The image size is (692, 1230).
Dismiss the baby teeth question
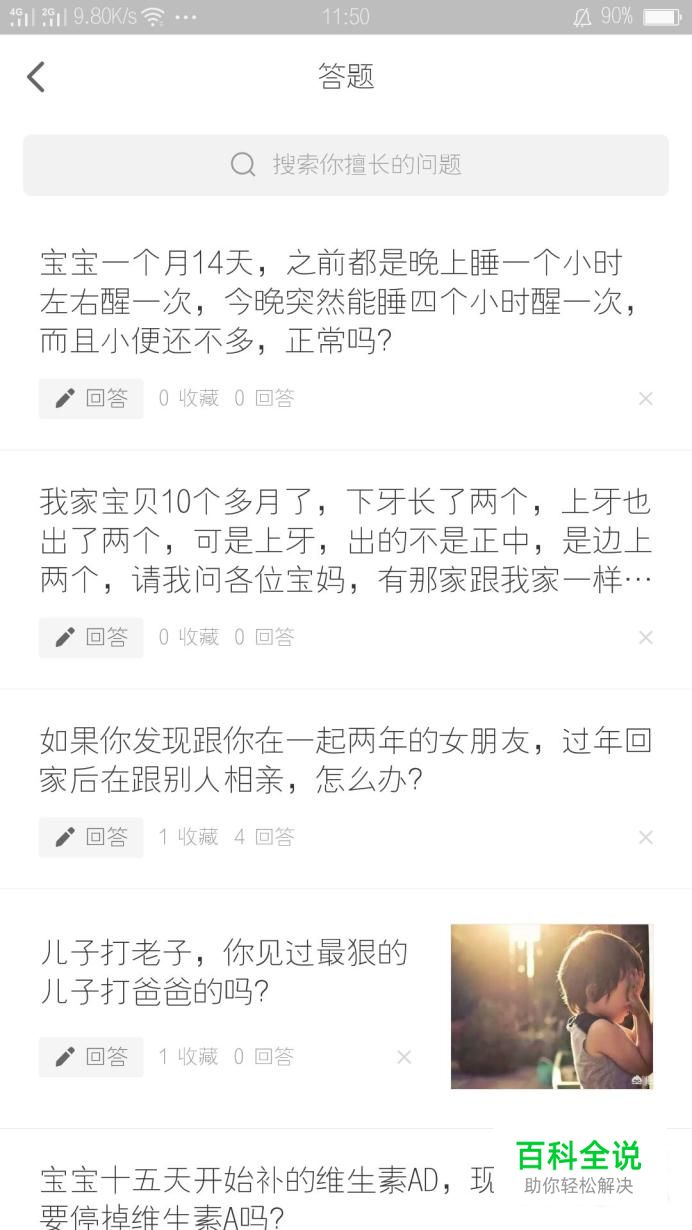646,638
